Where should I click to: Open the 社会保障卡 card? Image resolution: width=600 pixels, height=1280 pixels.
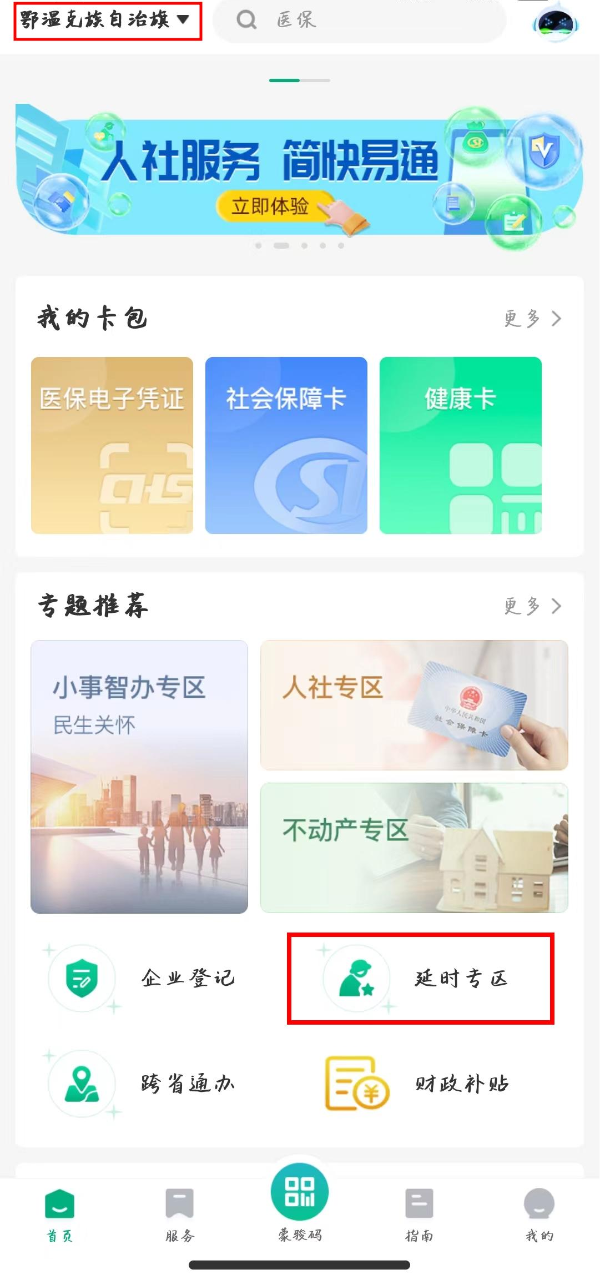pyautogui.click(x=286, y=445)
